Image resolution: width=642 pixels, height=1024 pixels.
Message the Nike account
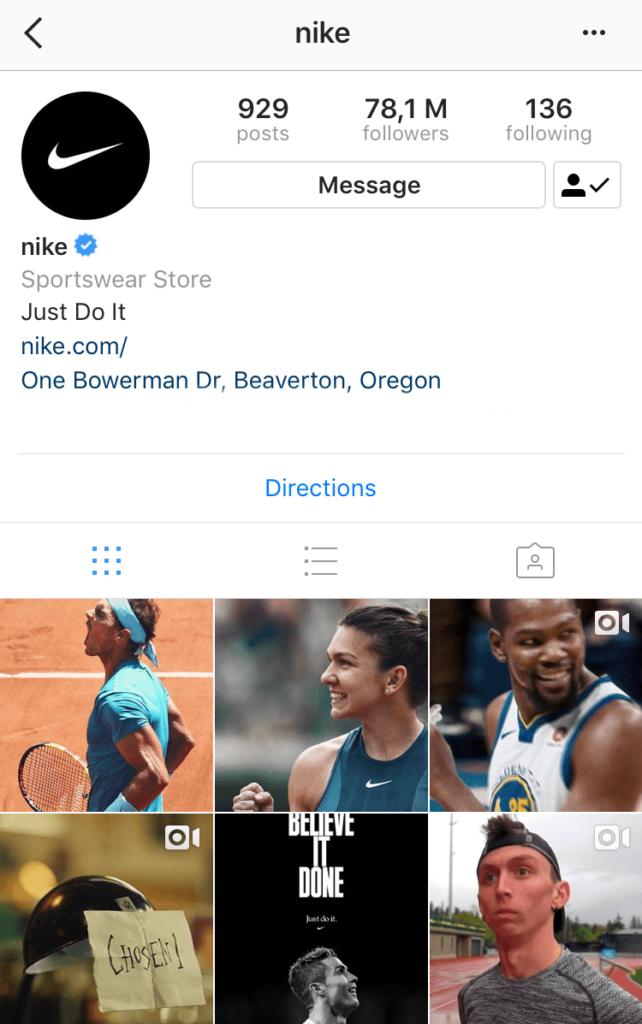pyautogui.click(x=369, y=185)
